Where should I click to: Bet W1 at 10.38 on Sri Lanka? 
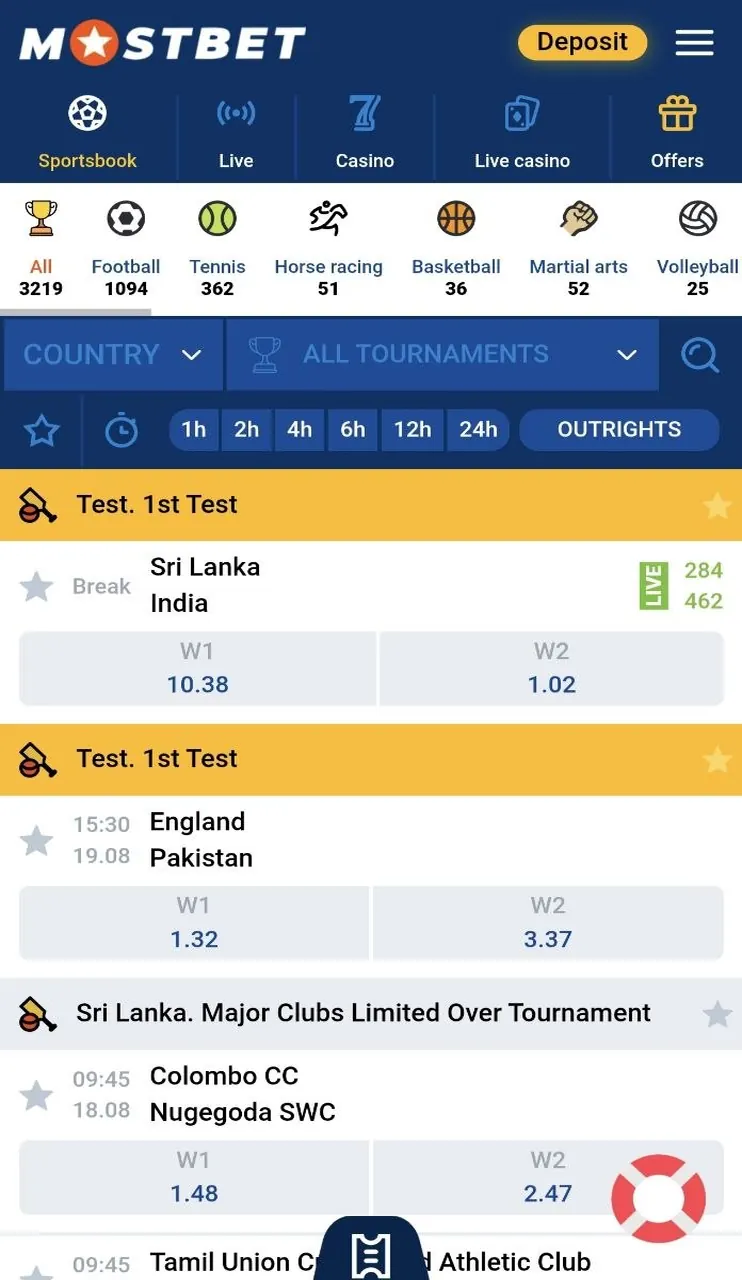point(197,669)
